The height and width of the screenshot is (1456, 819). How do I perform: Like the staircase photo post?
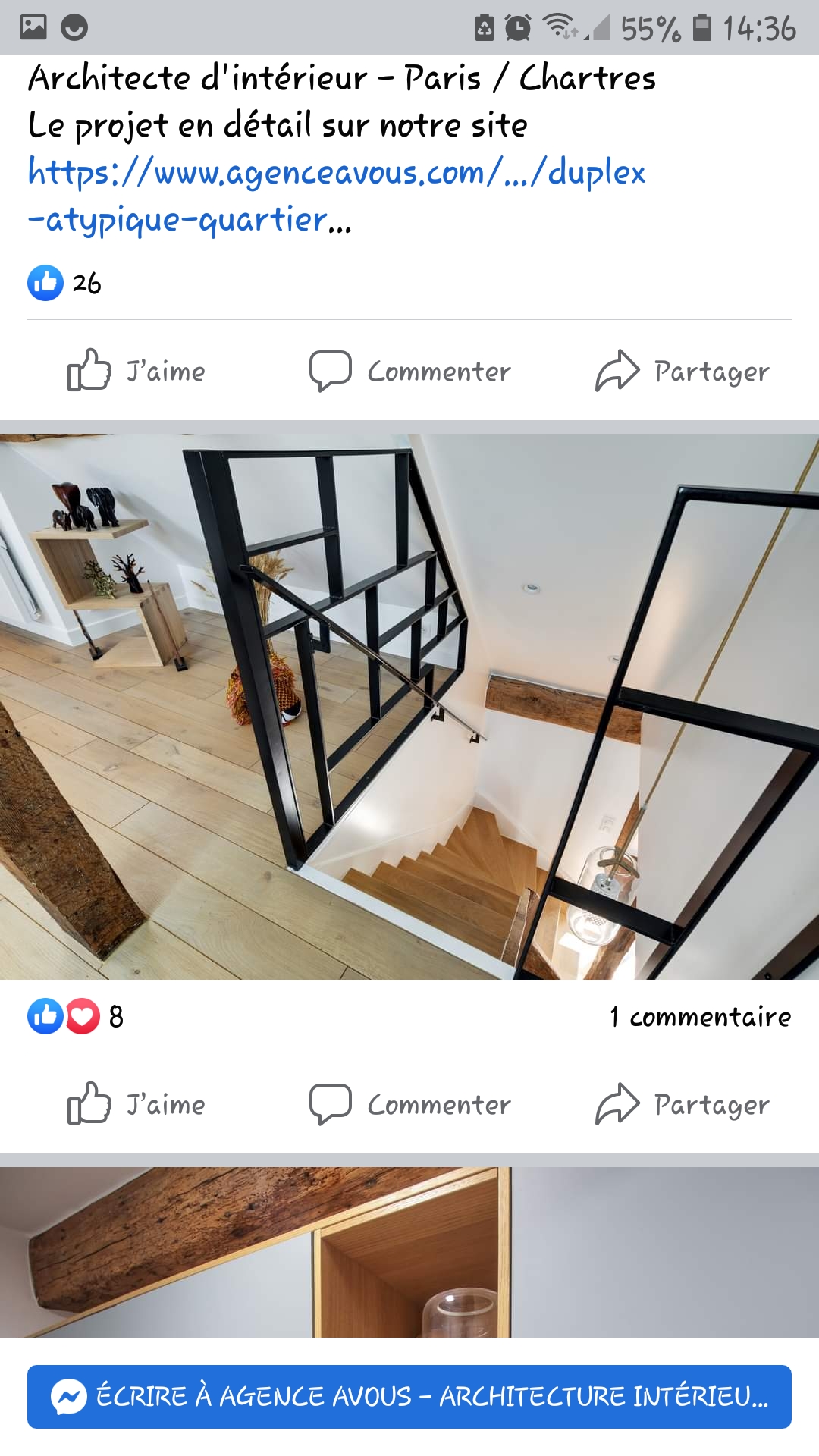pos(136,1105)
